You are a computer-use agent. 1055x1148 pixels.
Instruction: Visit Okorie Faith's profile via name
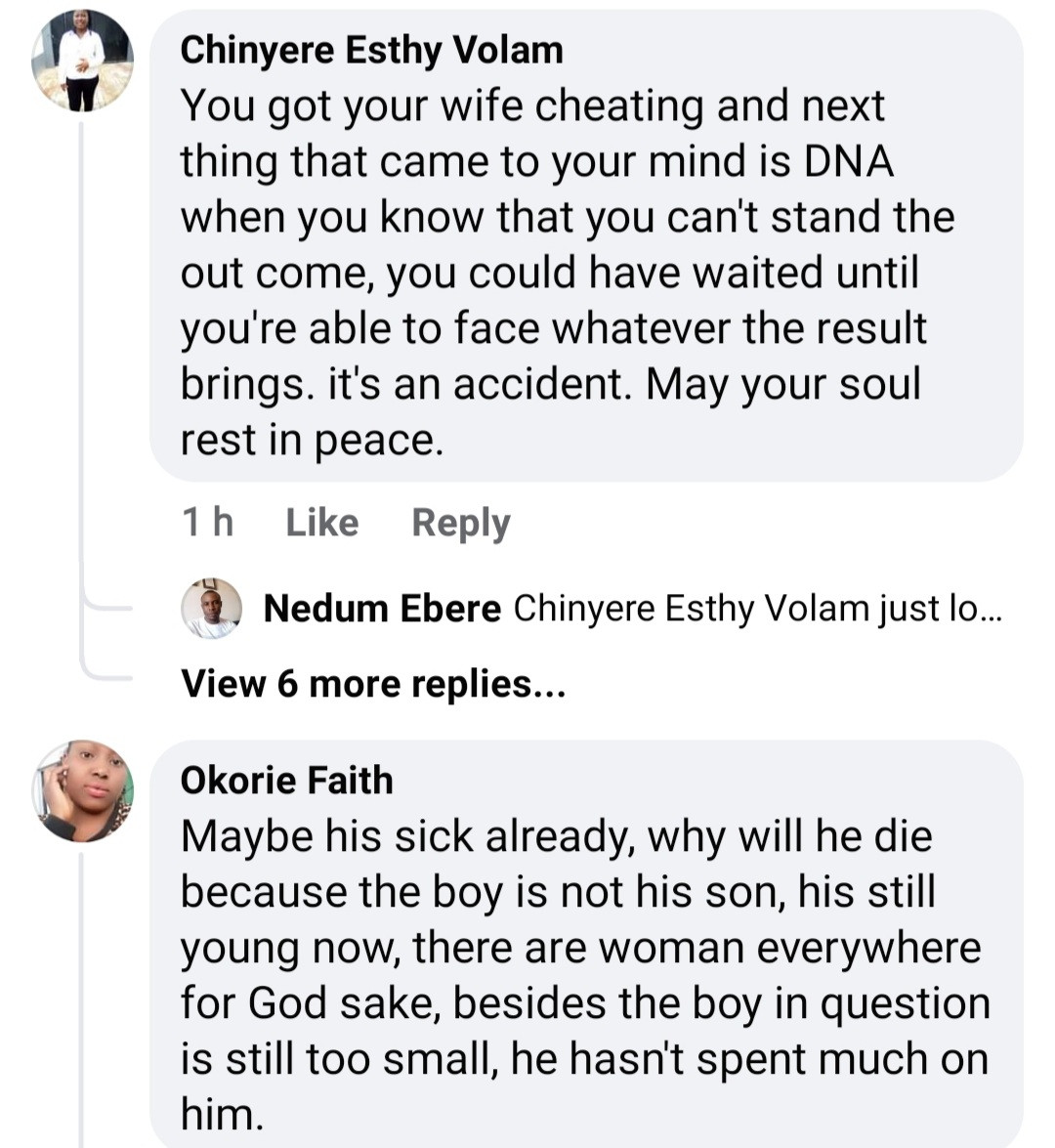(x=286, y=781)
